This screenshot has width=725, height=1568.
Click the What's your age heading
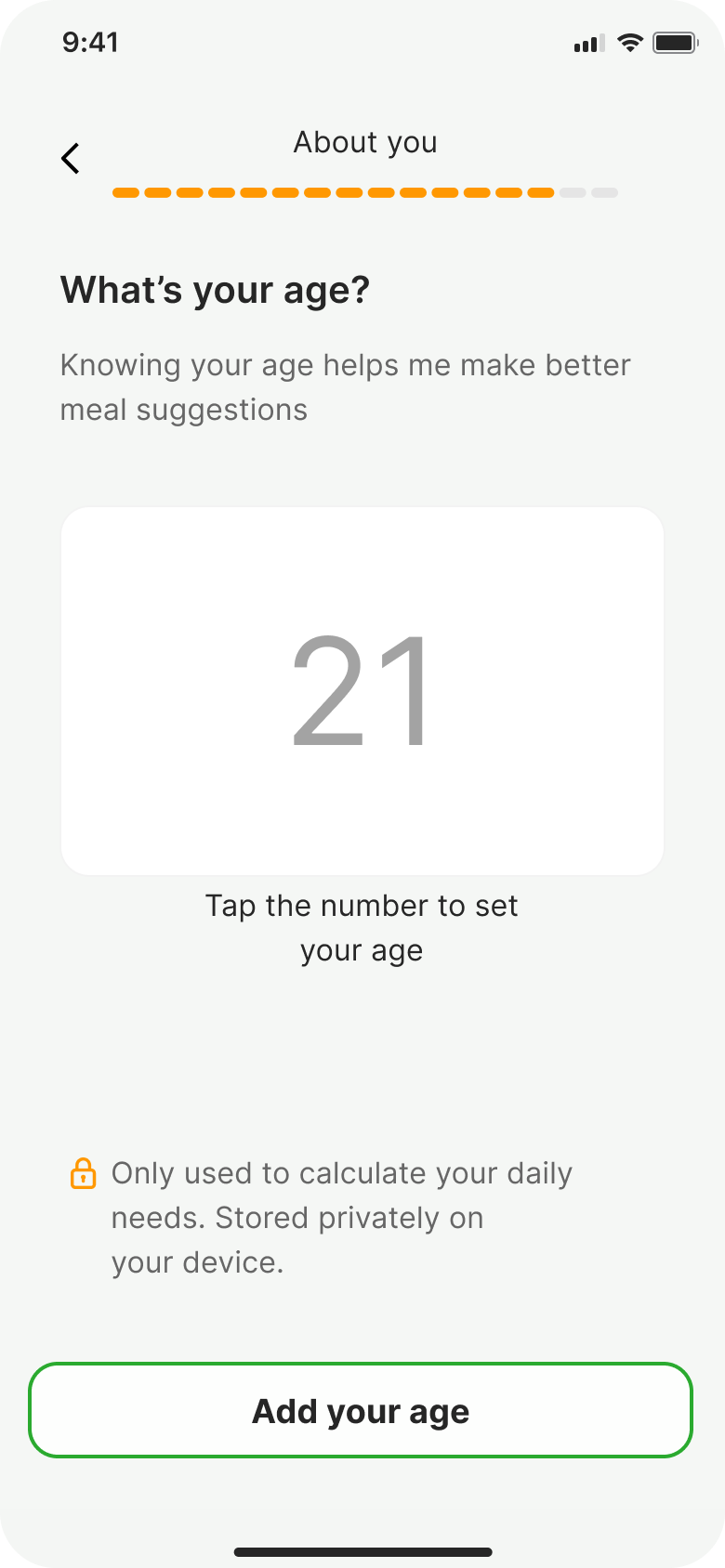coord(215,290)
